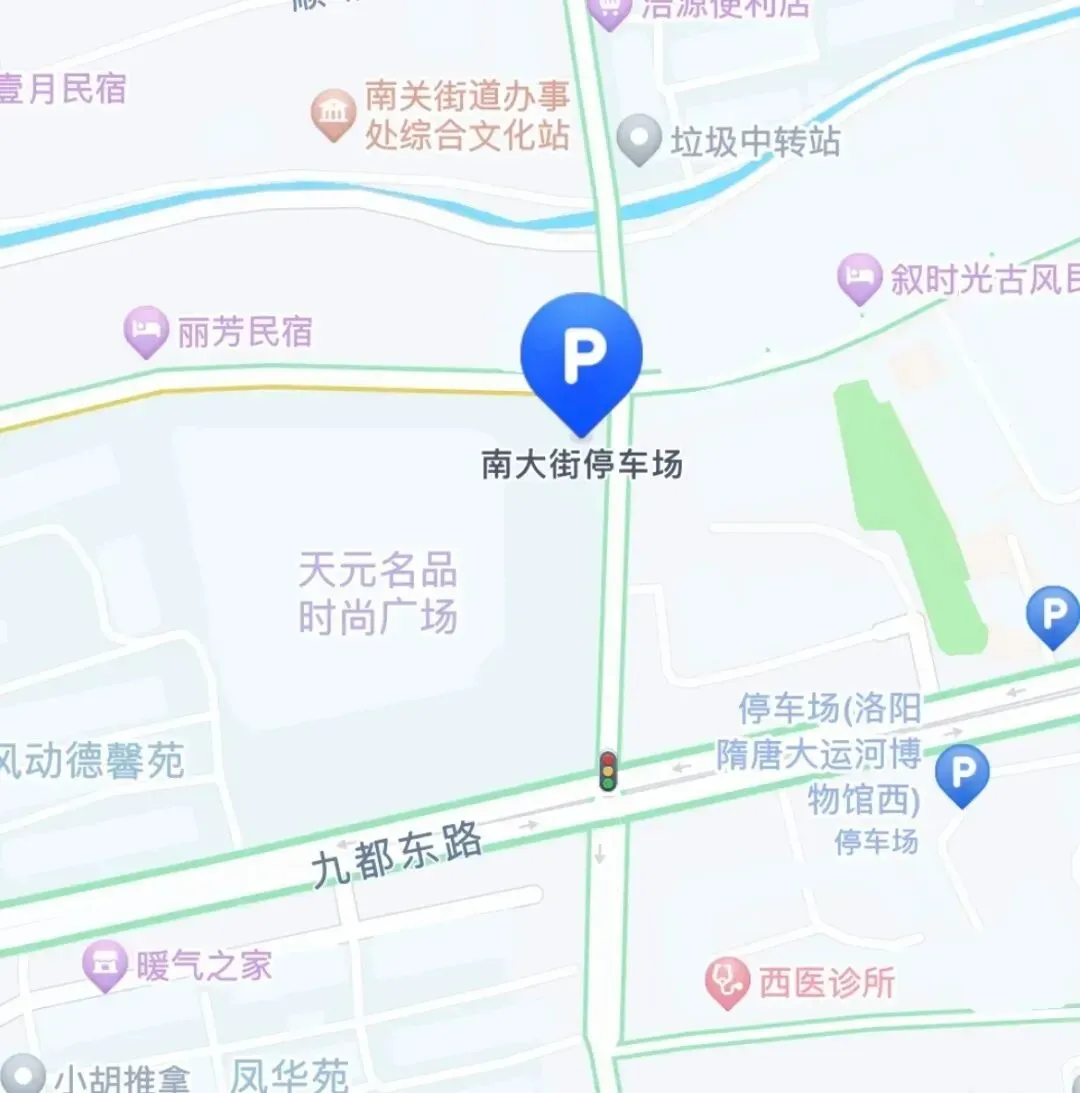Select the 叙时光古风 lodging marker
The image size is (1080, 1093).
click(x=859, y=279)
